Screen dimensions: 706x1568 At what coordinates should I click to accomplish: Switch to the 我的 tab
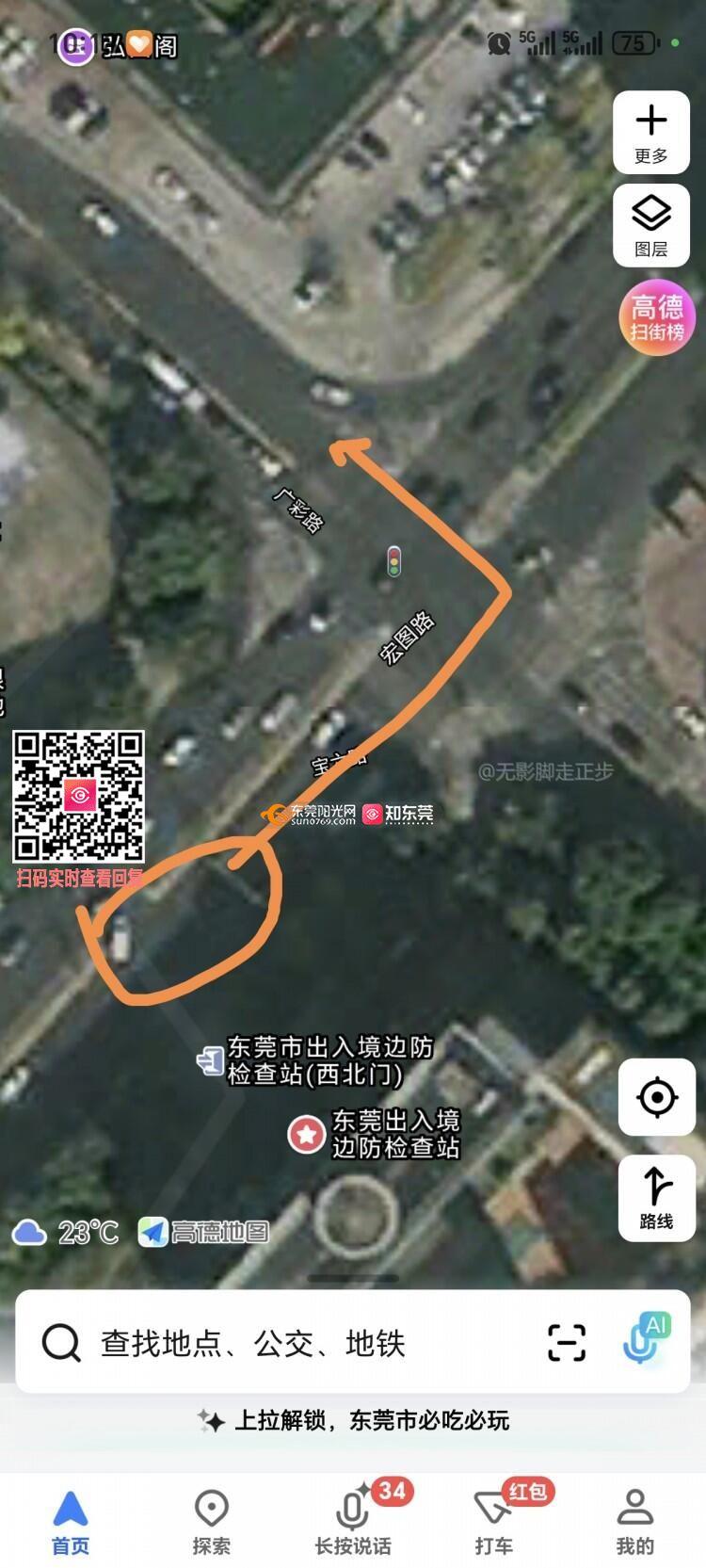[635, 1523]
